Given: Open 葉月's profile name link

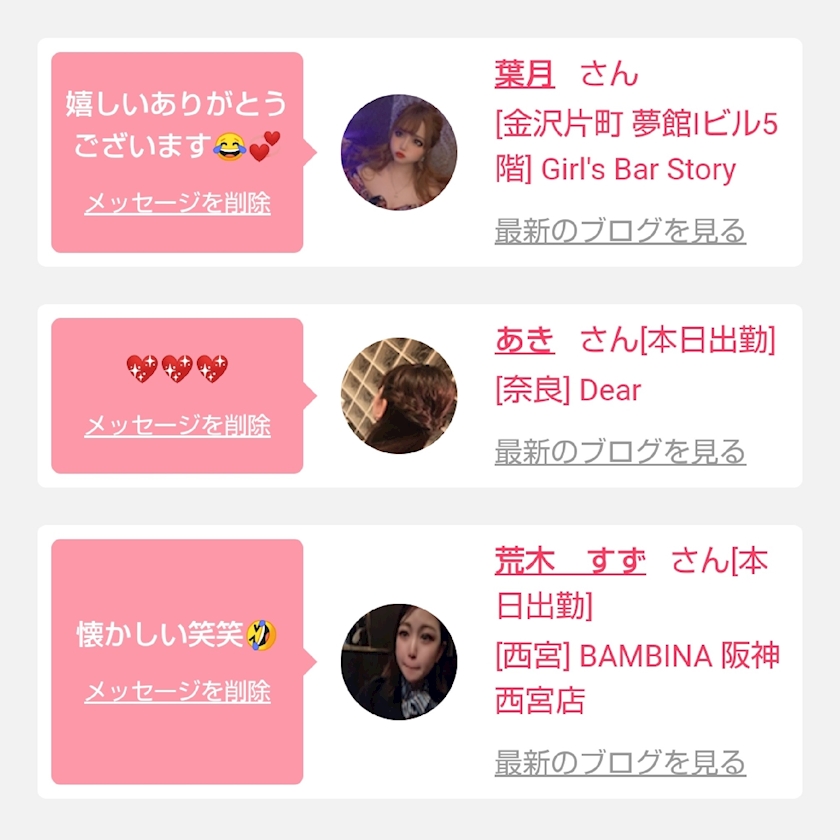Looking at the screenshot, I should tap(524, 73).
